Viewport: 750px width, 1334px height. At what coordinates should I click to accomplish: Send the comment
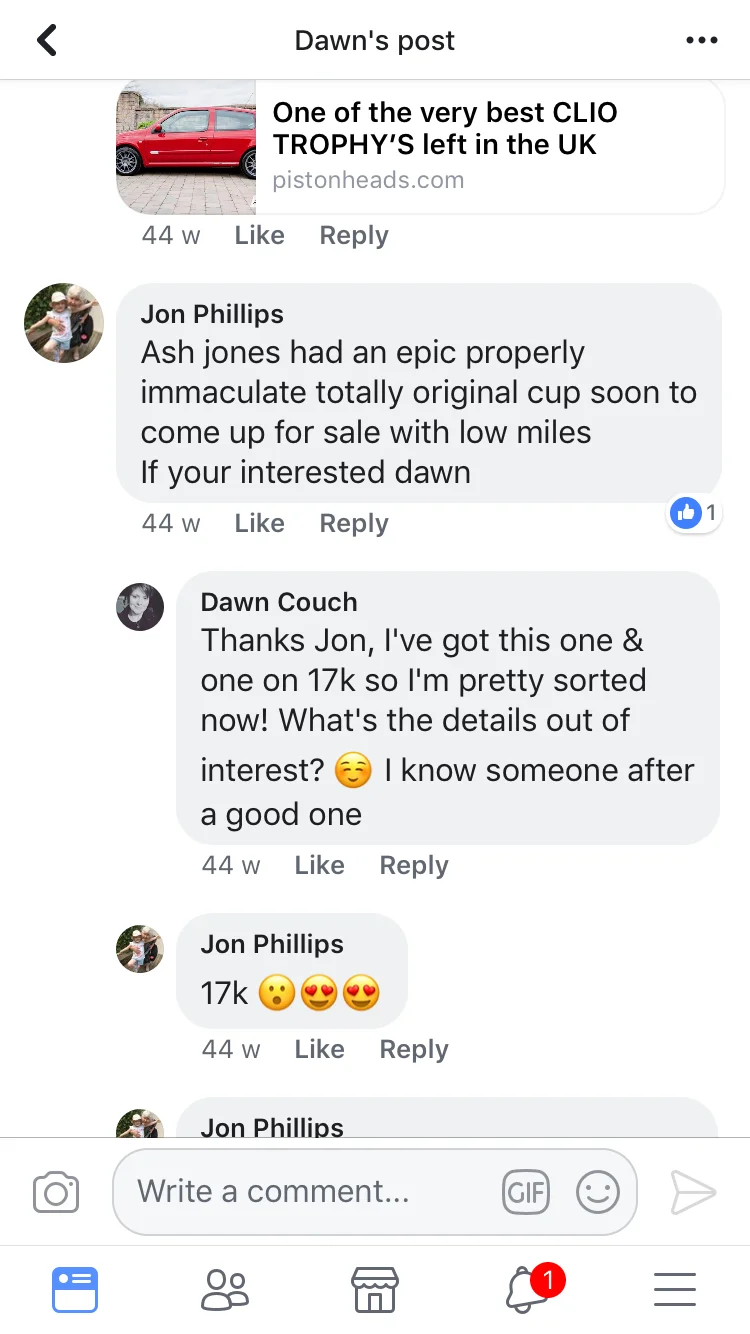(693, 1192)
